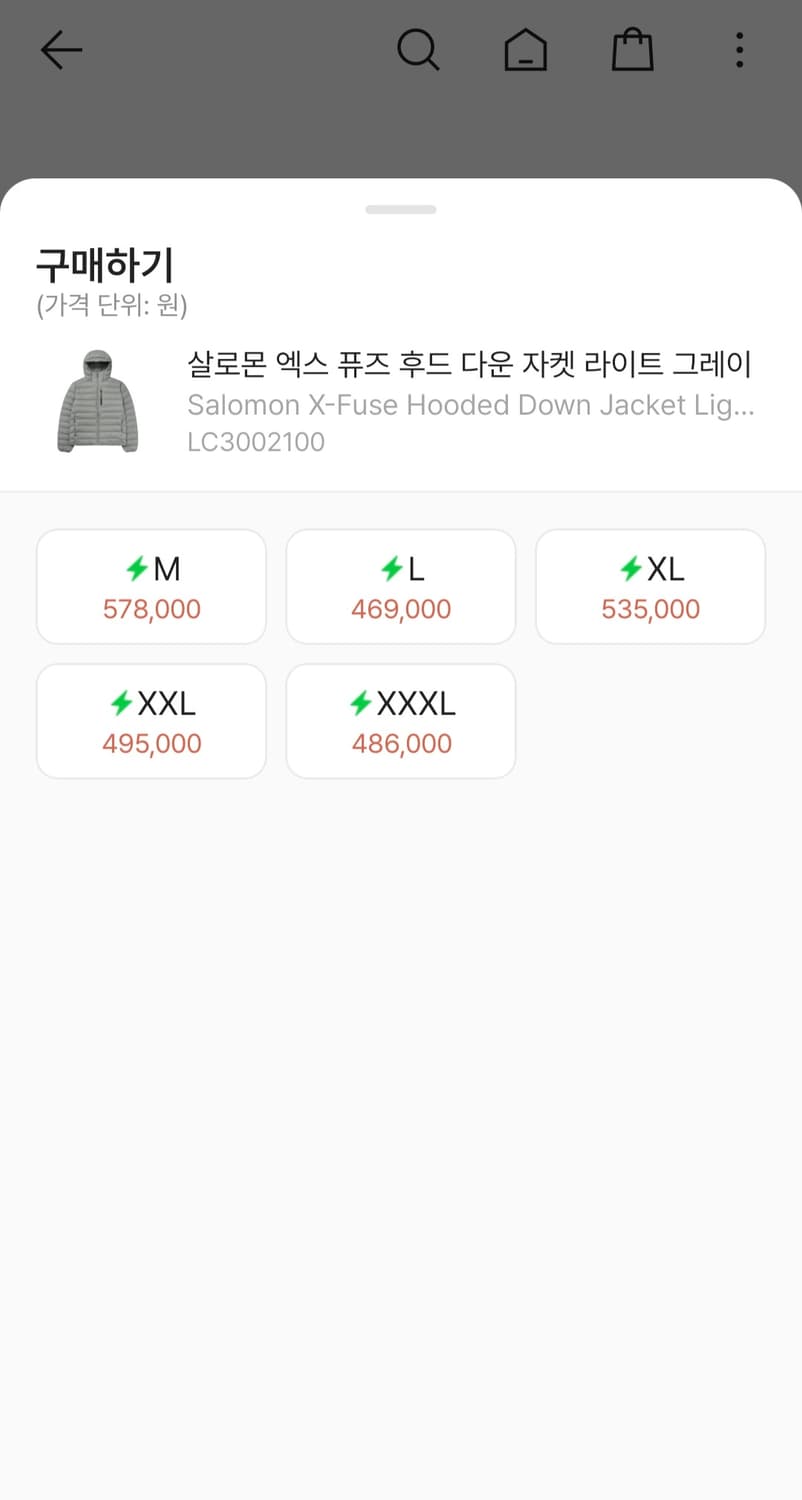Tap the jacket product thumbnail
This screenshot has height=1500, width=802.
pos(96,400)
